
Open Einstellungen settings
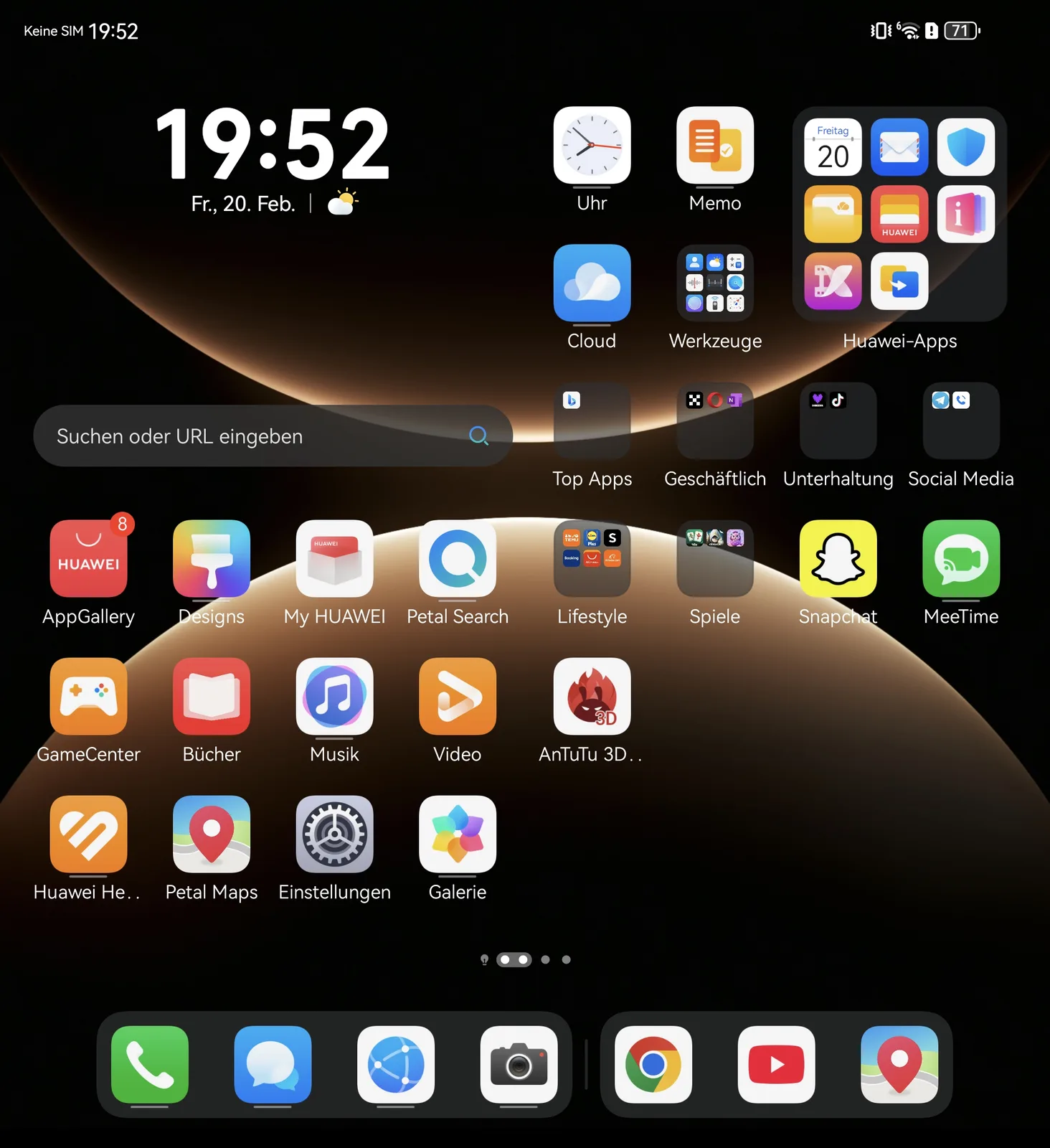(334, 834)
